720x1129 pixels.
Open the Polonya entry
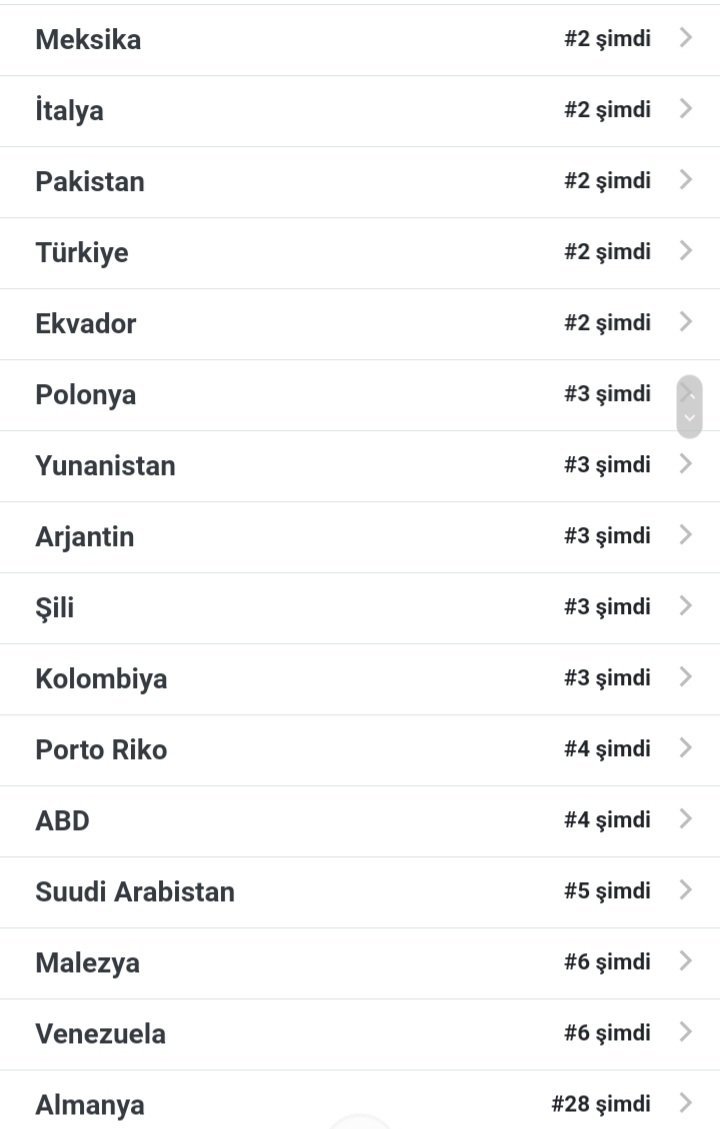point(360,394)
